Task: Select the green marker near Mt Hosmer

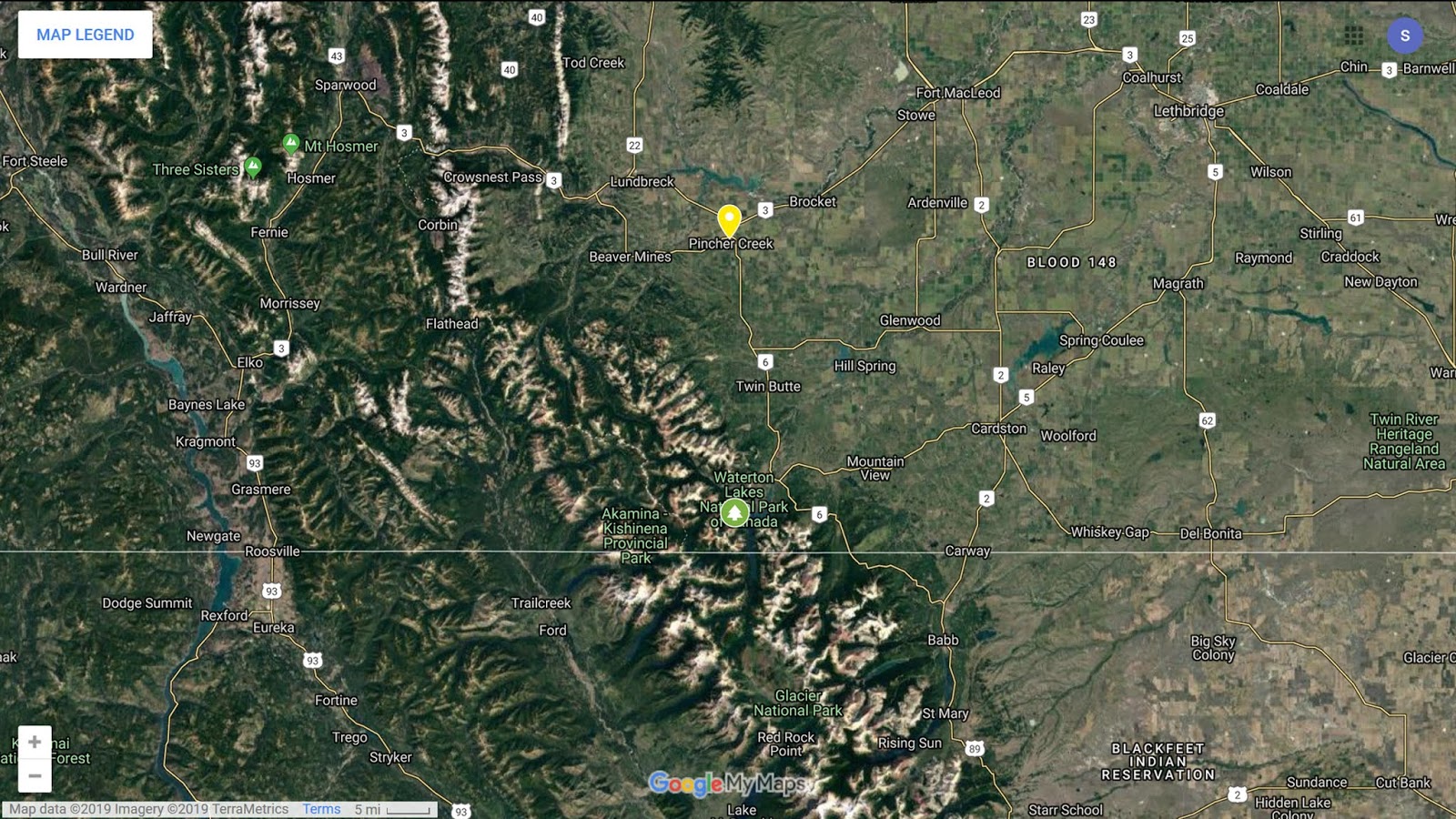Action: (291, 143)
